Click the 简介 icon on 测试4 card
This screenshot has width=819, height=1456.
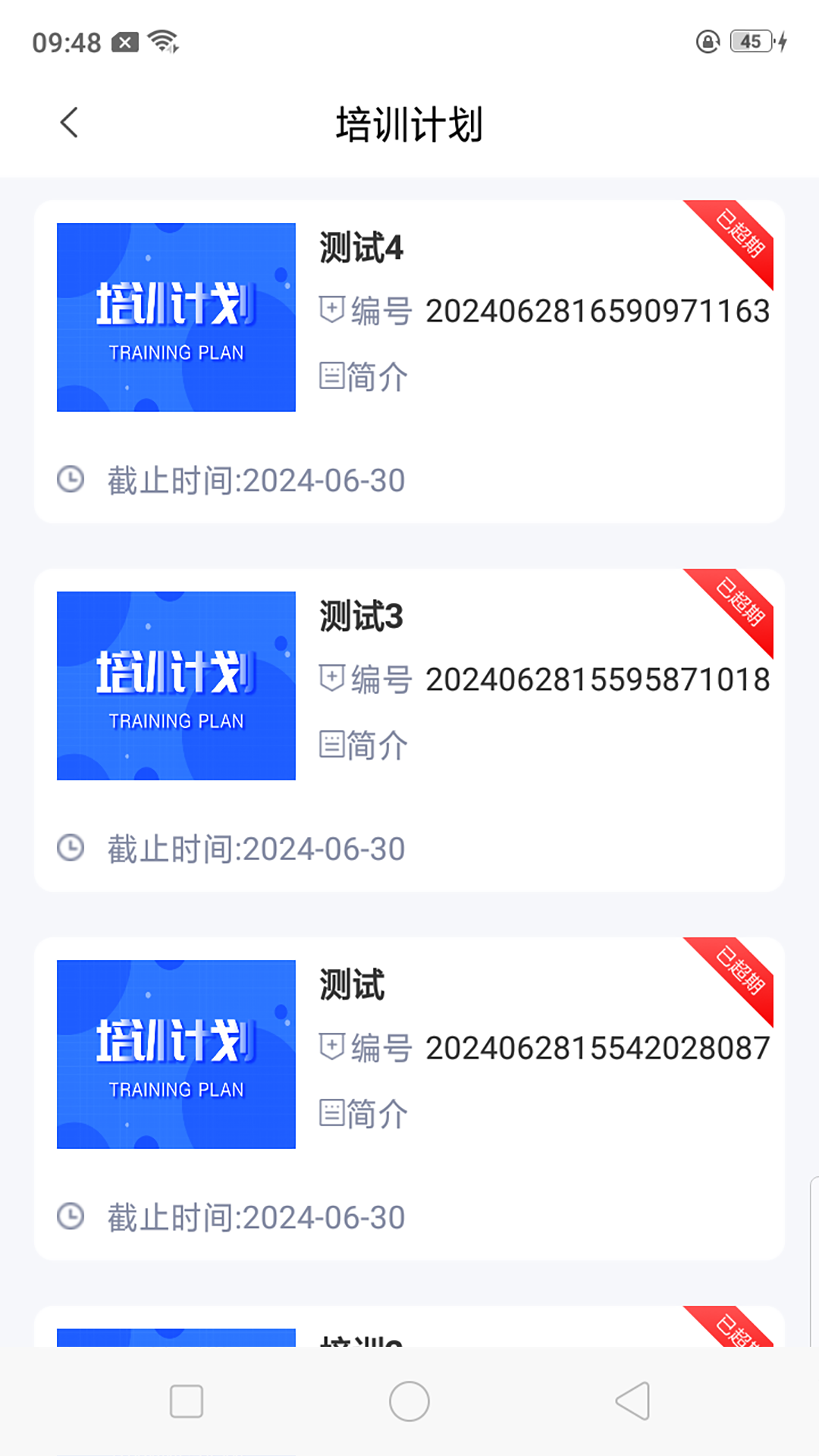(x=331, y=375)
